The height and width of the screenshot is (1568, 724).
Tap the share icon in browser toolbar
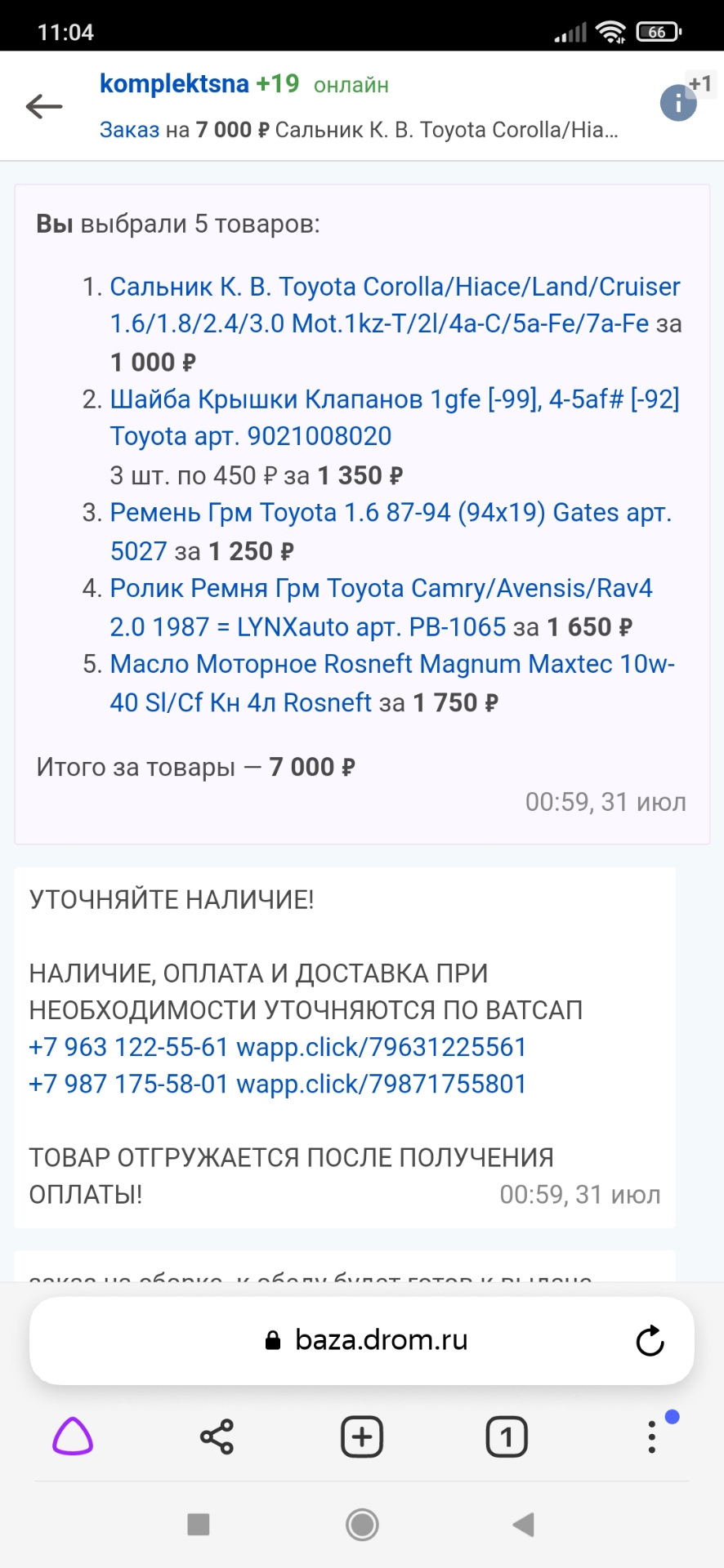coord(217,1437)
